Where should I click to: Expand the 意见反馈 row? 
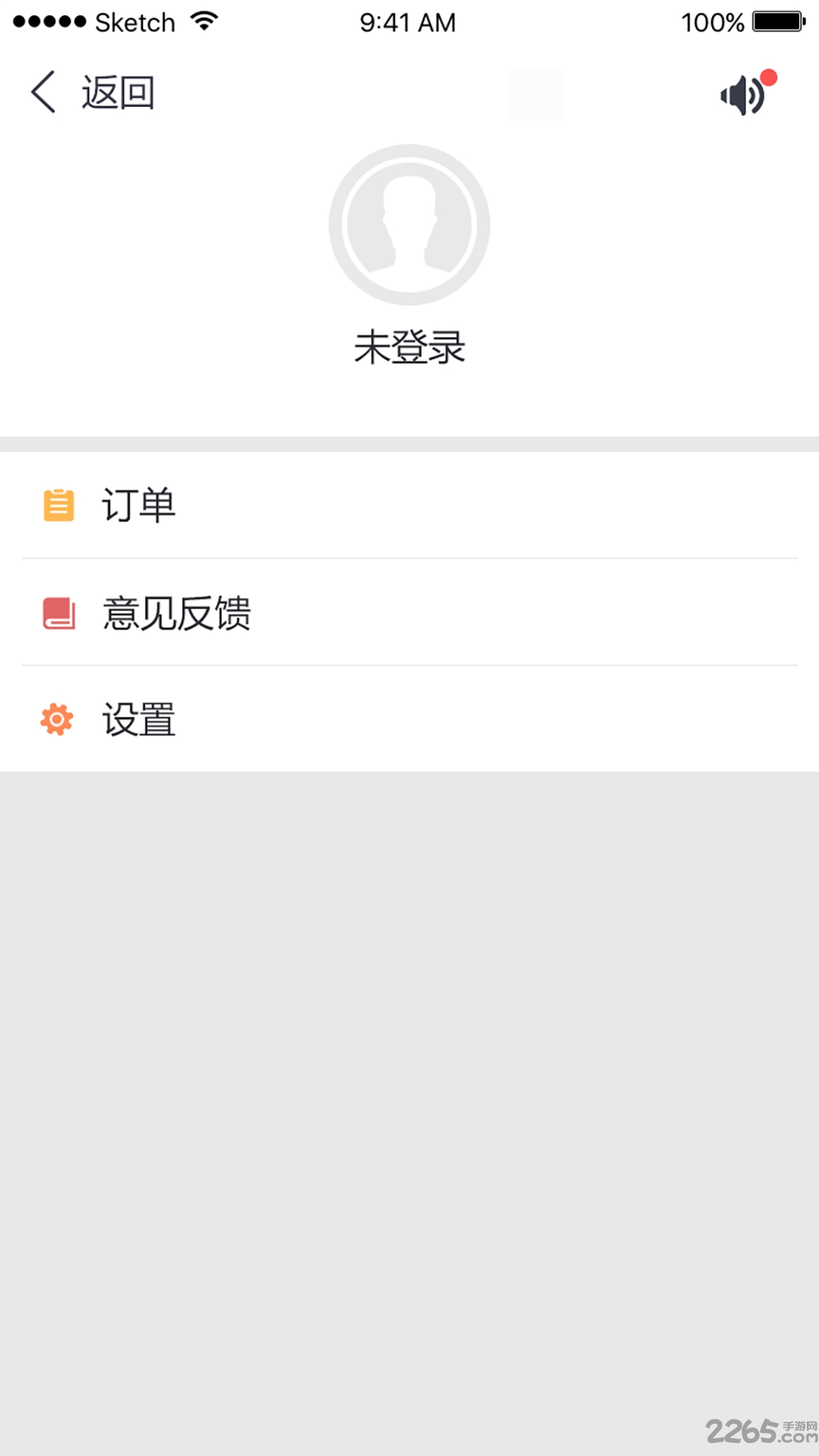pyautogui.click(x=409, y=613)
